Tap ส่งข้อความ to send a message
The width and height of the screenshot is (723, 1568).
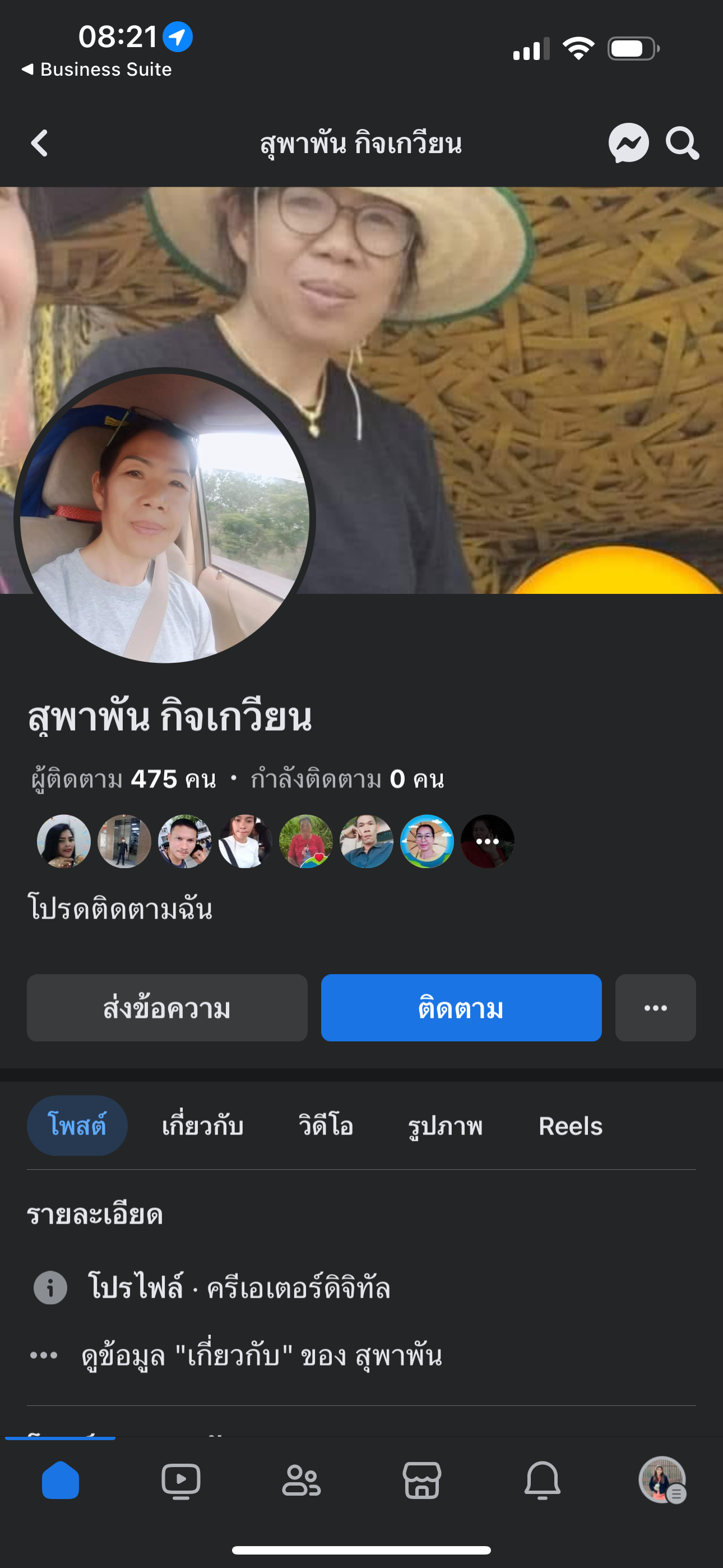pos(167,1008)
